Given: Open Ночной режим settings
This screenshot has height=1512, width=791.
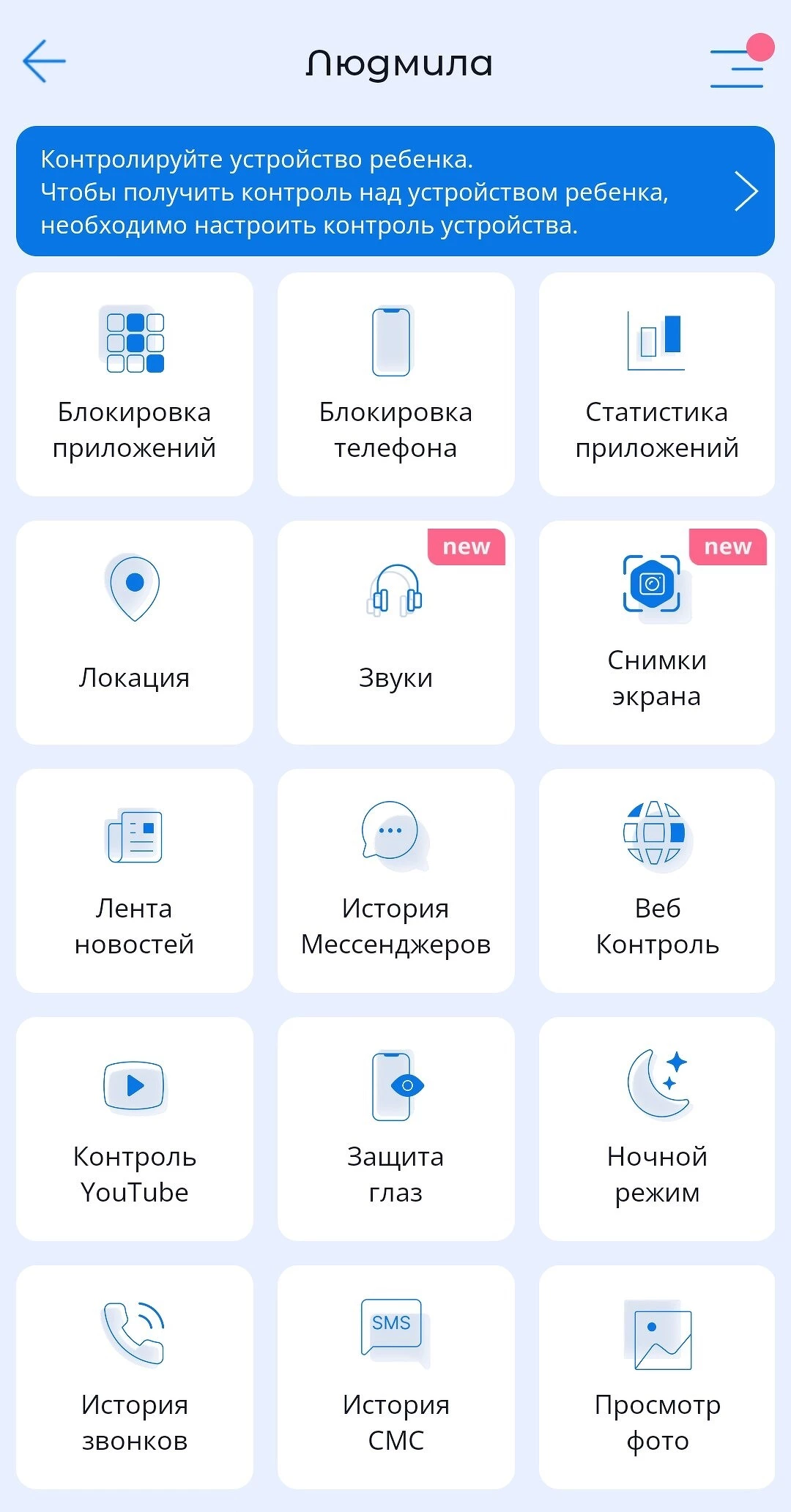Looking at the screenshot, I should pyautogui.click(x=657, y=1129).
